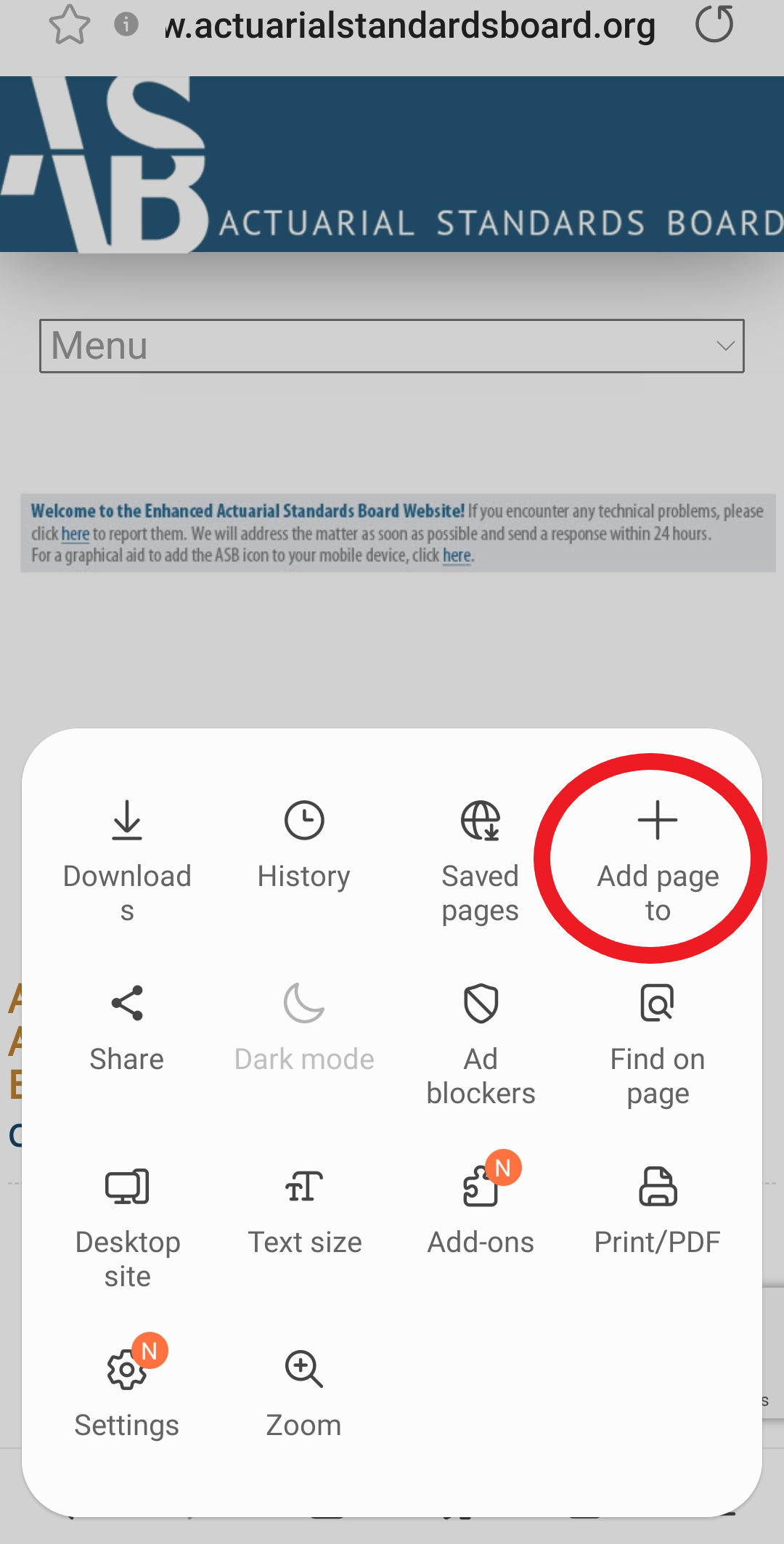View site info icon in address bar
Image resolution: width=784 pixels, height=1544 pixels.
pos(126,25)
